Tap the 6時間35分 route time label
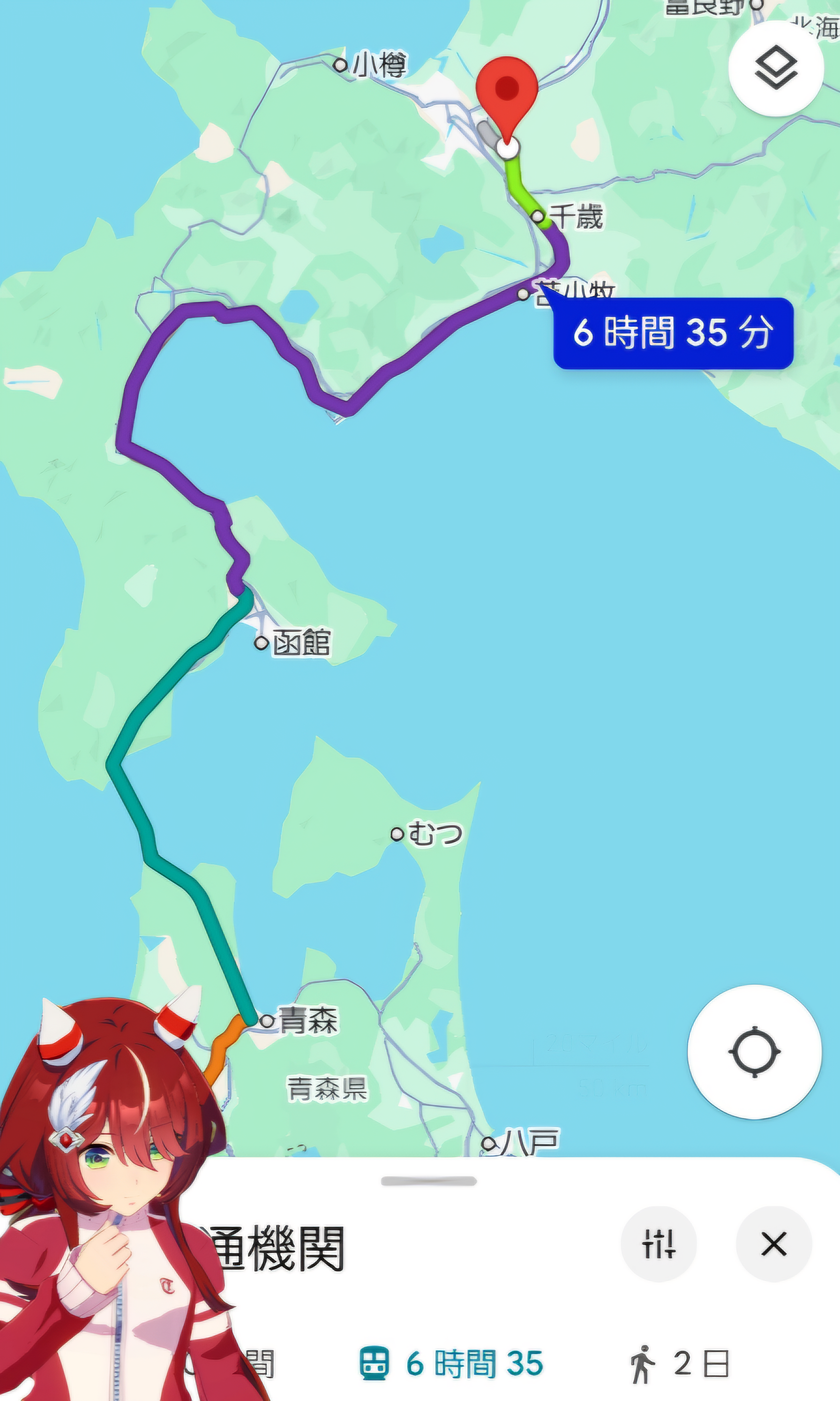The image size is (840, 1401). (673, 333)
